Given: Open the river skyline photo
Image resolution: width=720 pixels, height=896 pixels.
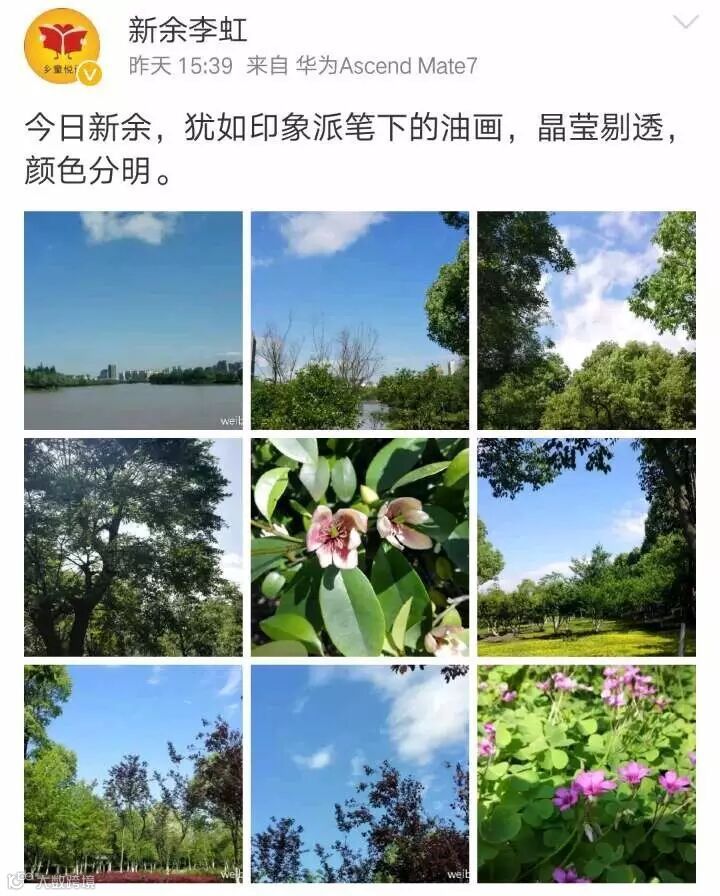Looking at the screenshot, I should 133,321.
